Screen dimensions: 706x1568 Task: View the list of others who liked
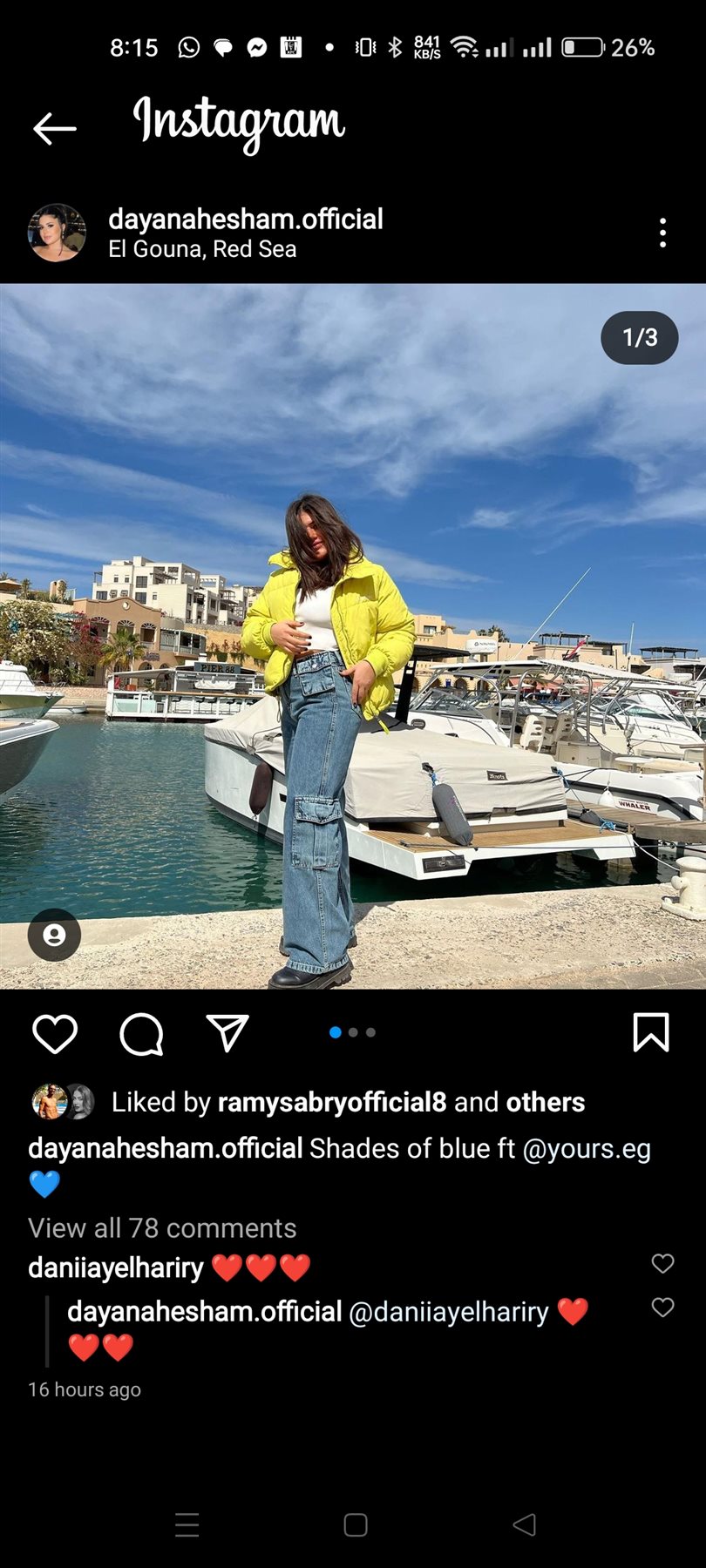[x=545, y=1102]
